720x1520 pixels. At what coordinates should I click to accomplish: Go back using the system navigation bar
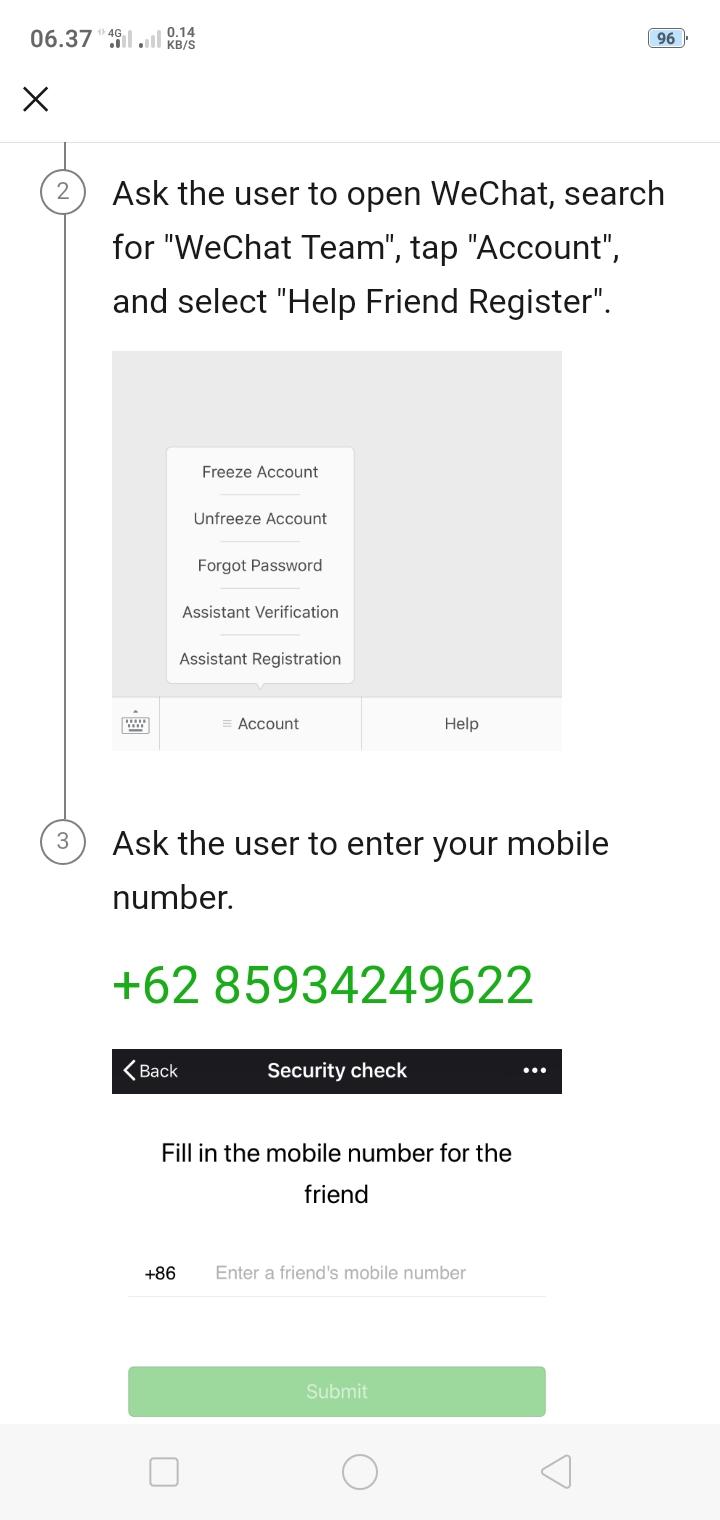[556, 1471]
